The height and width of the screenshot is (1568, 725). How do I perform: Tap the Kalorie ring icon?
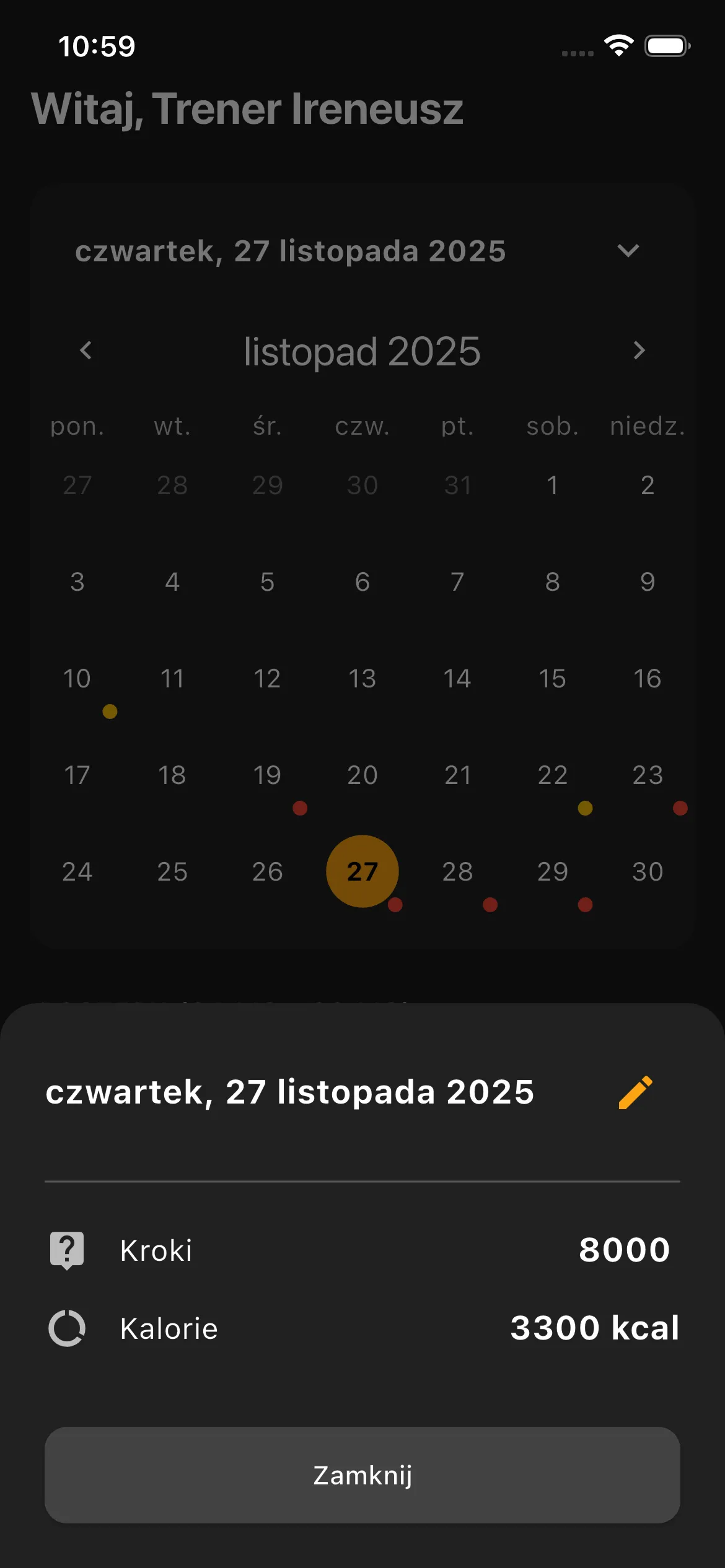[x=67, y=1328]
